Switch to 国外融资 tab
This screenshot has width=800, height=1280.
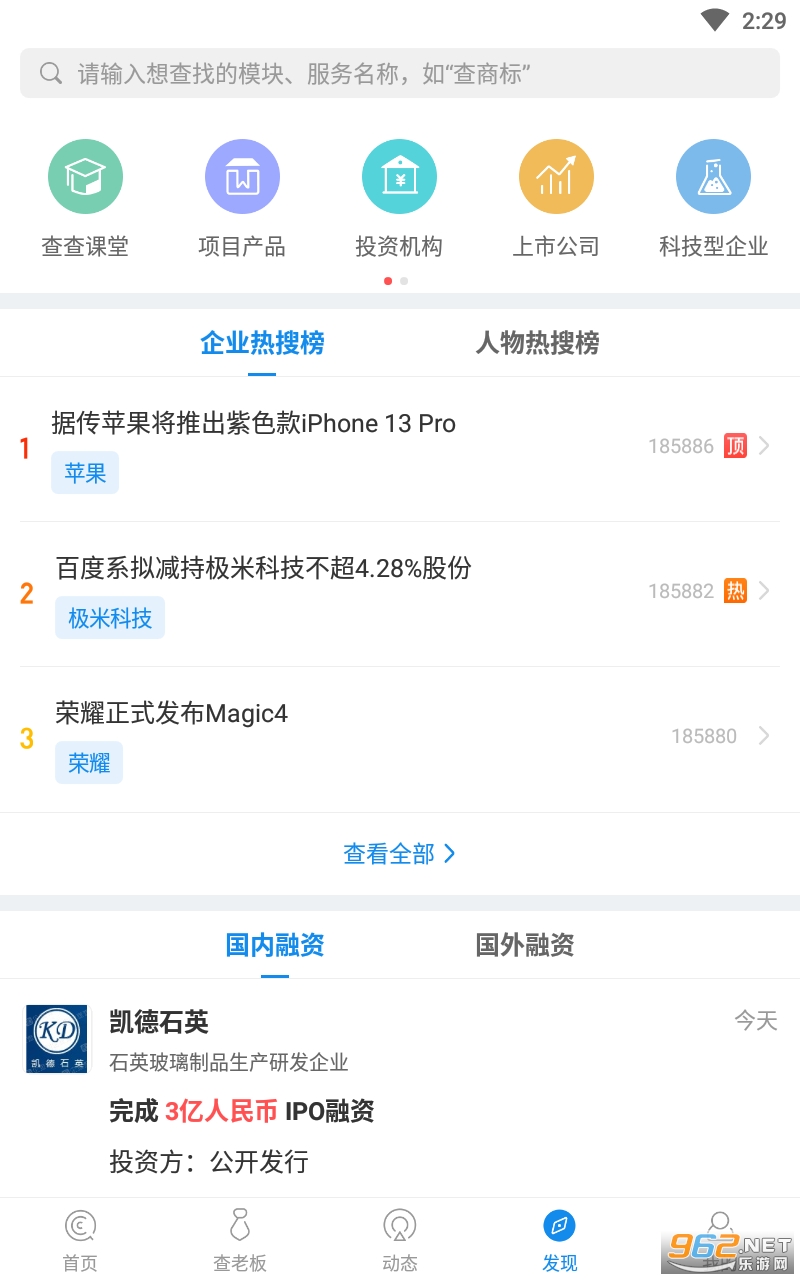pos(524,945)
